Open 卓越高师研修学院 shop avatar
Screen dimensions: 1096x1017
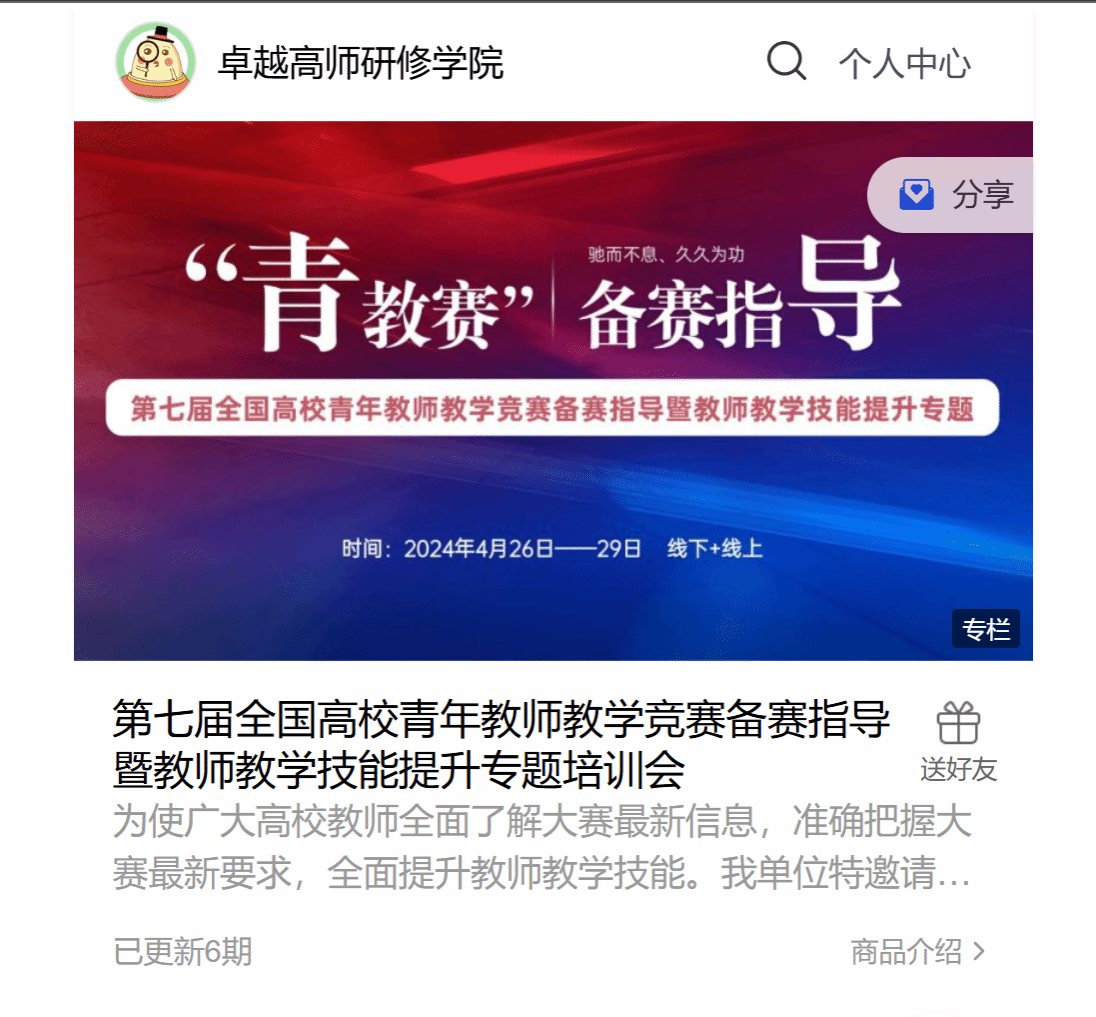coord(155,63)
